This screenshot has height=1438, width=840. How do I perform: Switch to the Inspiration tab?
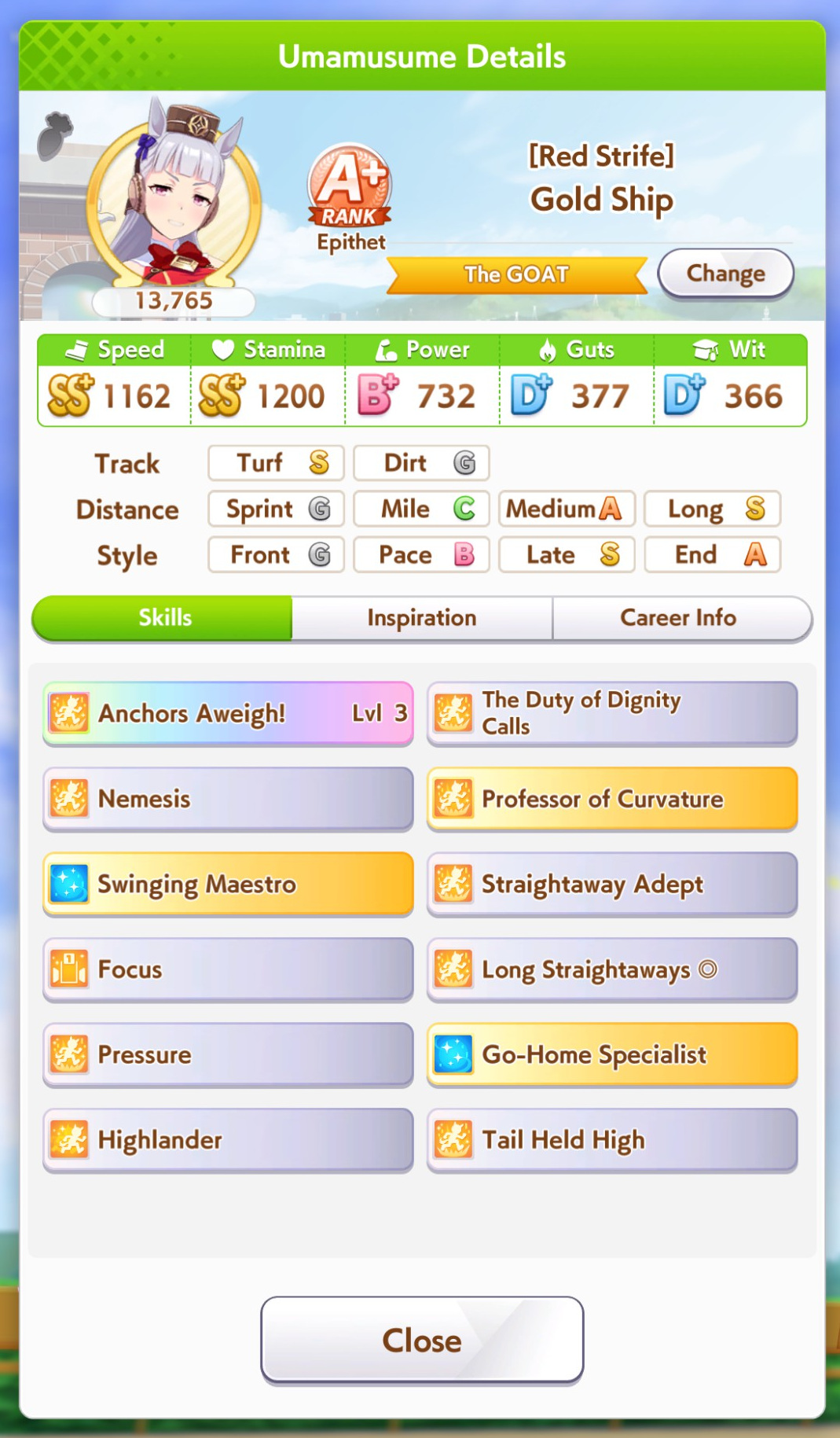click(x=422, y=618)
